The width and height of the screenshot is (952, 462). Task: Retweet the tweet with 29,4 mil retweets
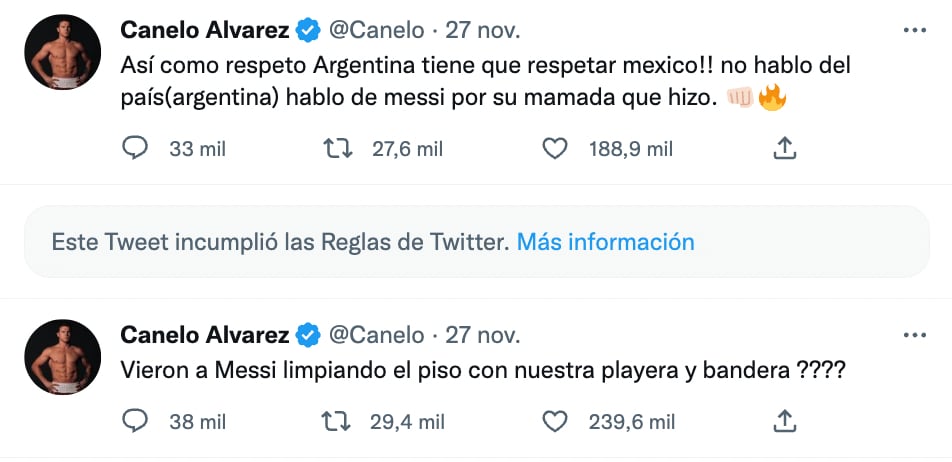[339, 422]
